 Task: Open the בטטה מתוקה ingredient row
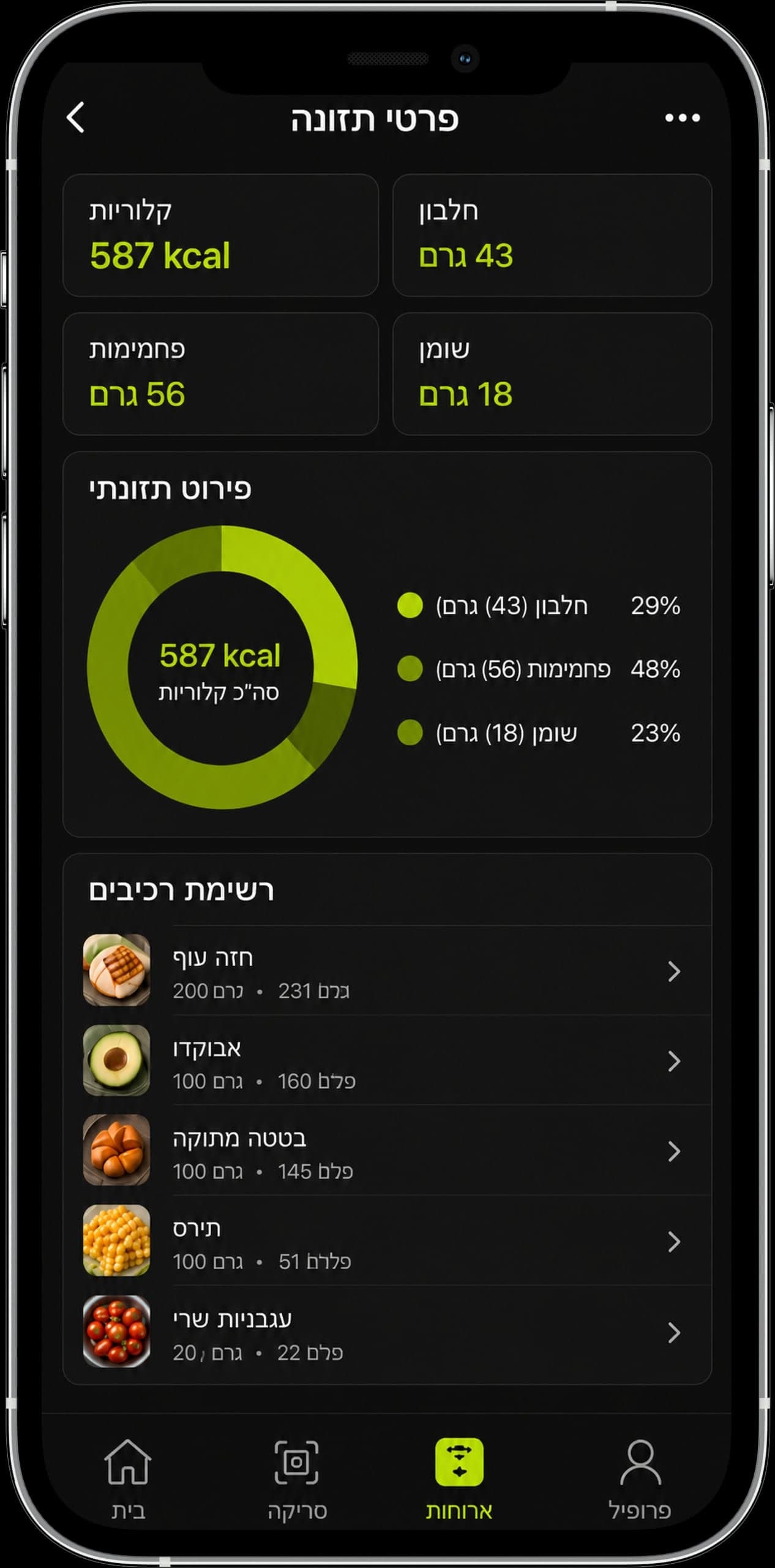[387, 1151]
